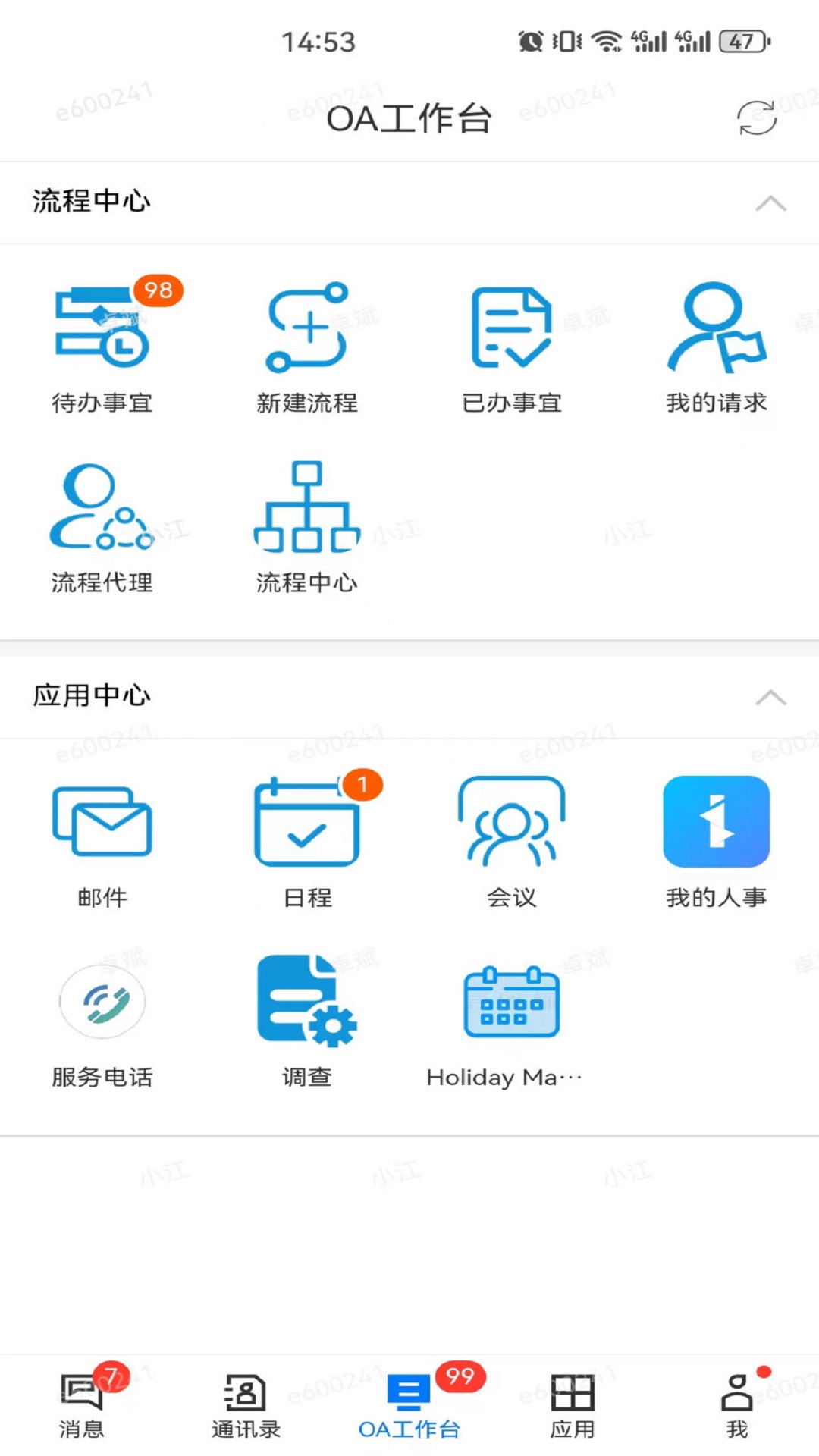This screenshot has width=819, height=1456.
Task: Collapse the 应用中心 section
Action: point(770,697)
